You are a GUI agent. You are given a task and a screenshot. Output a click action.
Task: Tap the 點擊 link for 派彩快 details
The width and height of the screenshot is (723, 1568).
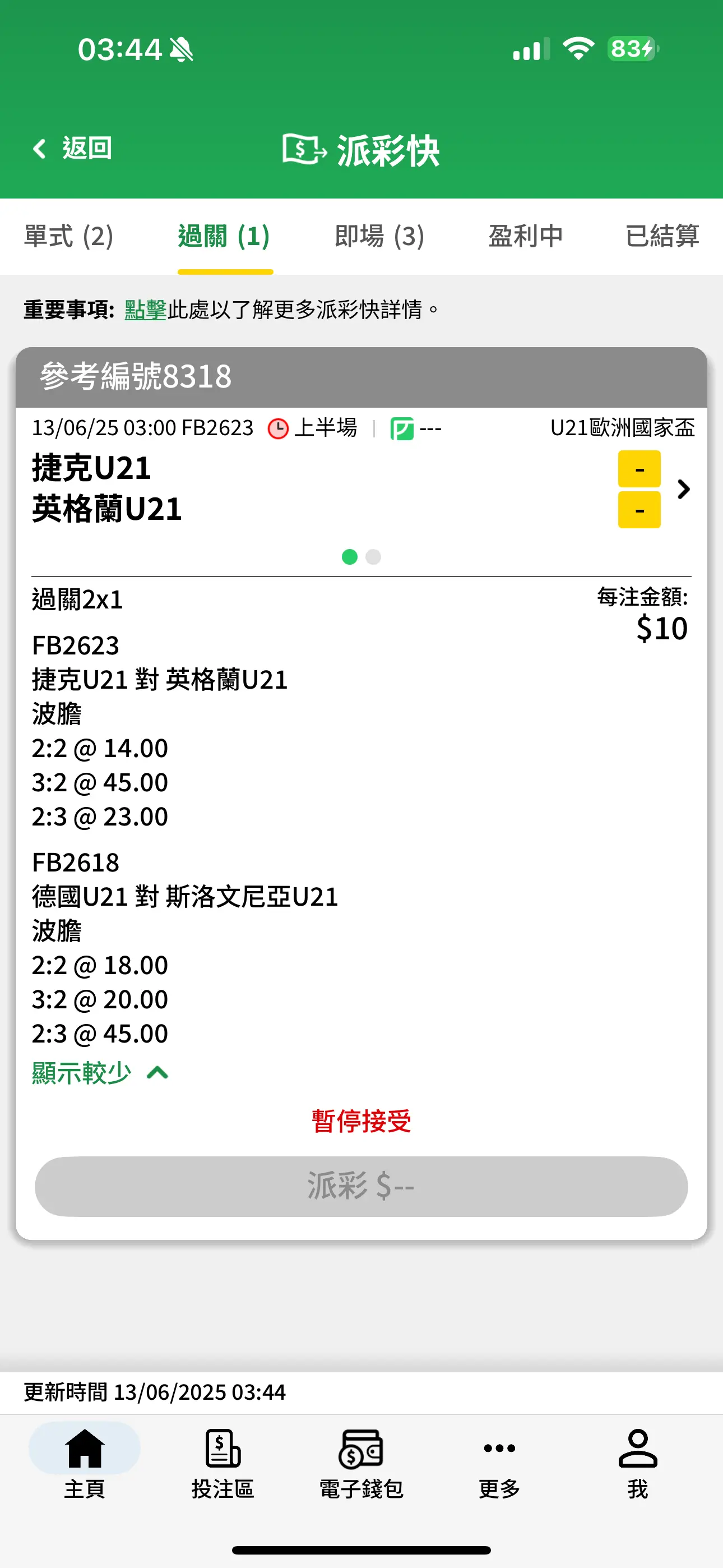(x=146, y=309)
